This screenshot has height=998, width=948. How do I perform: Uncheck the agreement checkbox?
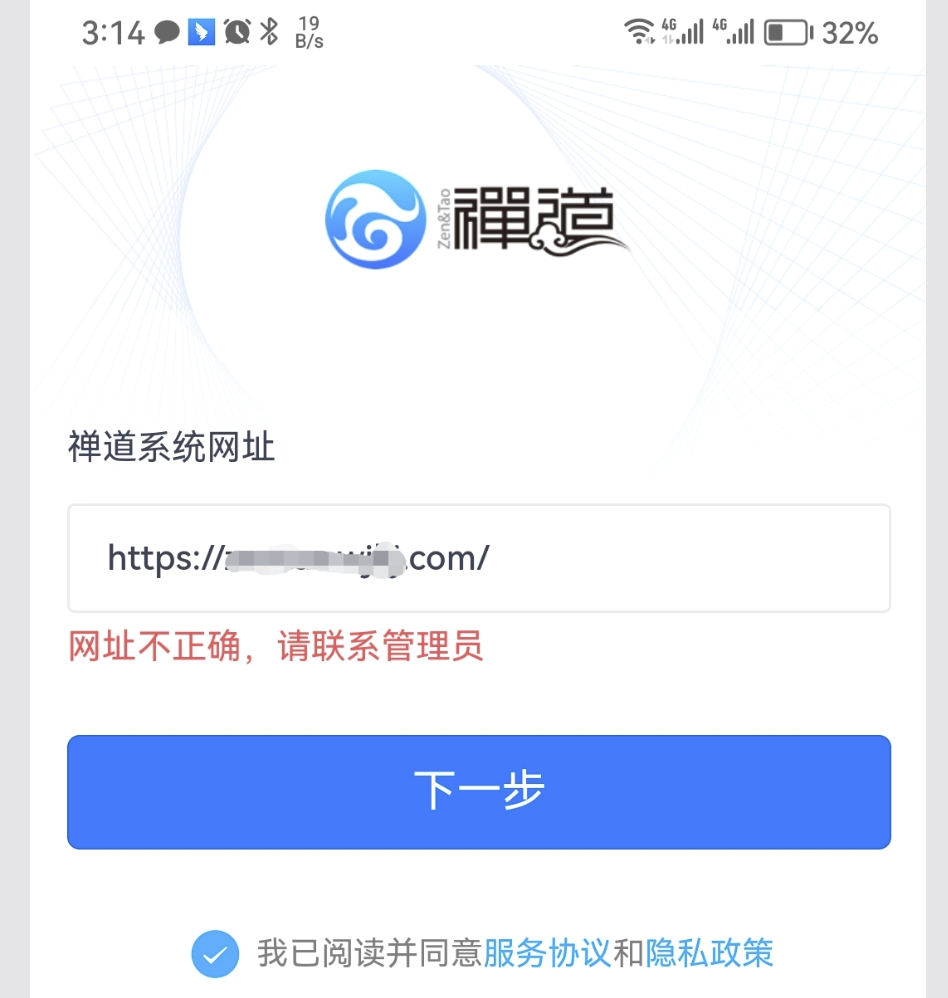point(215,954)
